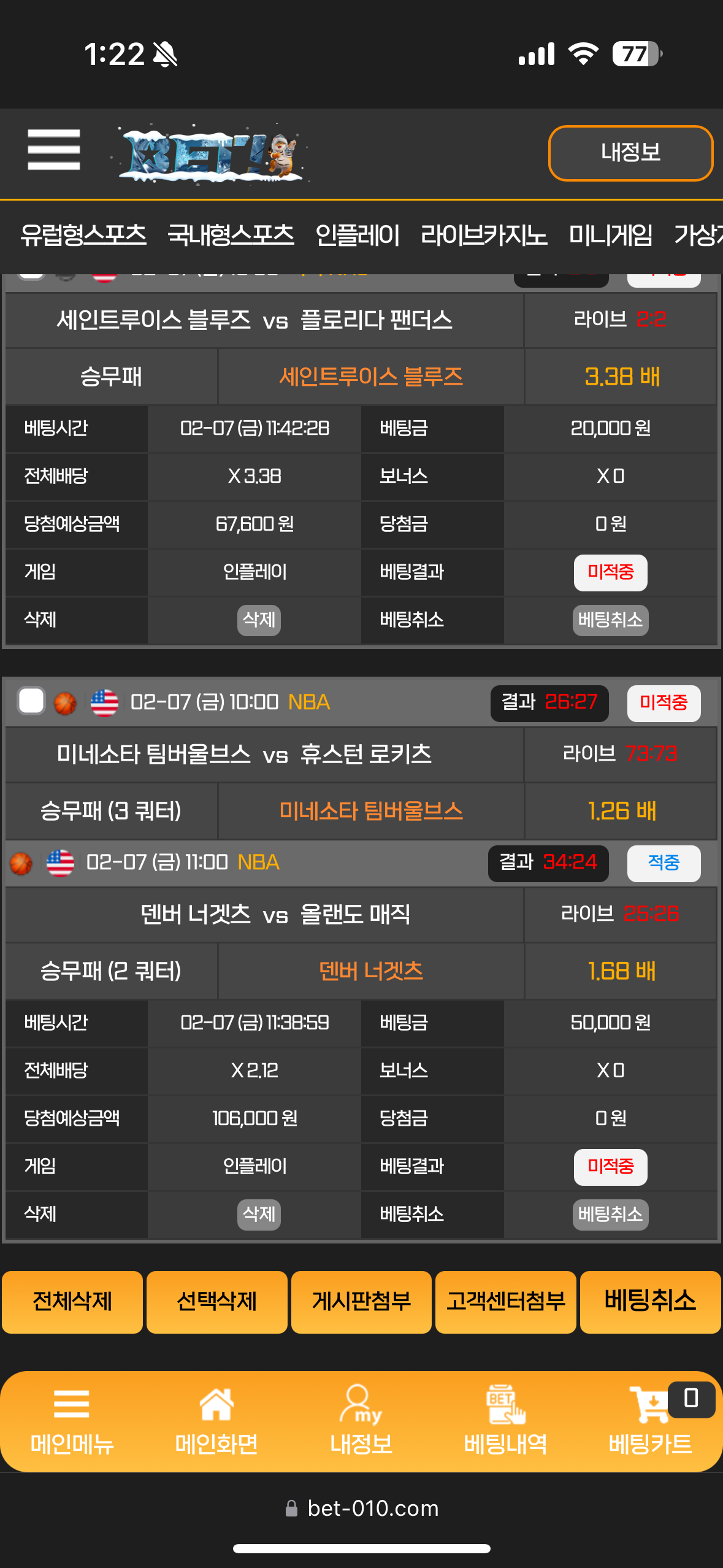Attach to support with 고객센터첨부
Viewport: 723px width, 1568px height.
[505, 1302]
